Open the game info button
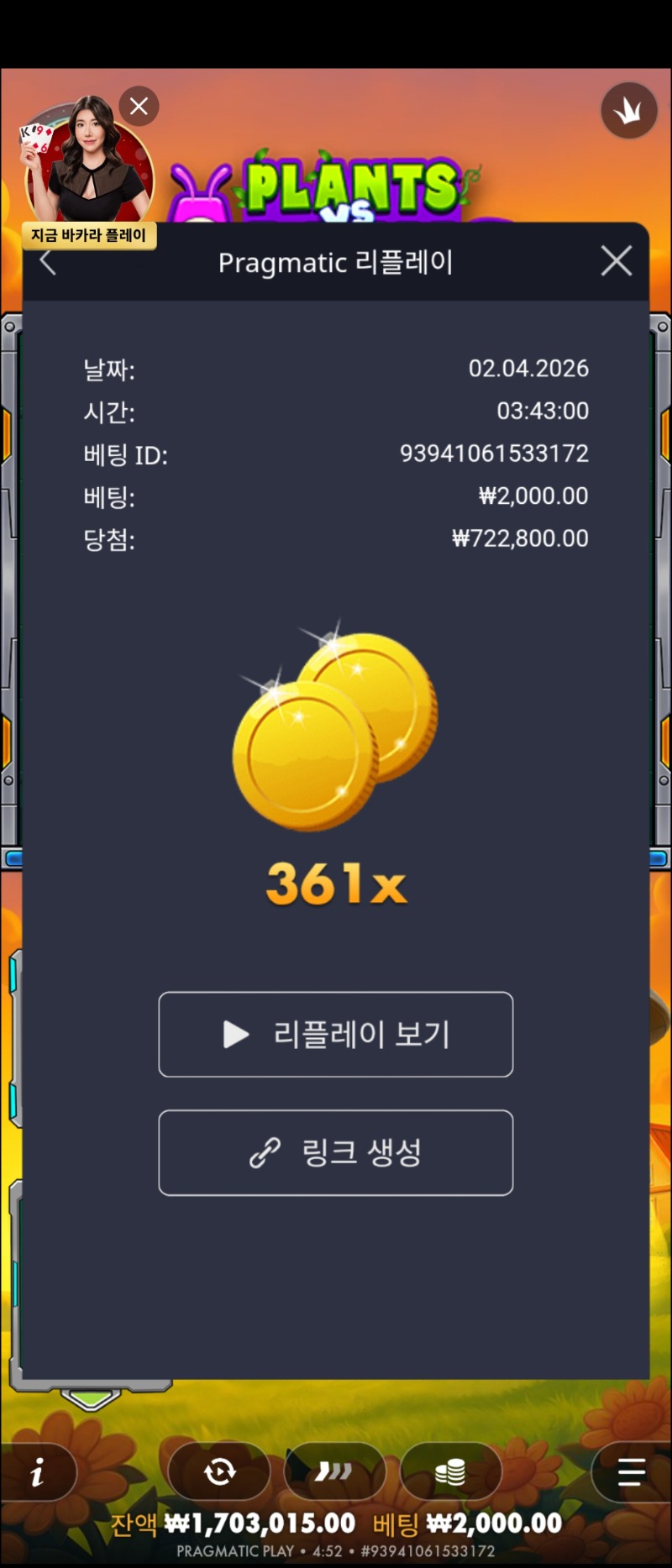 38,1471
